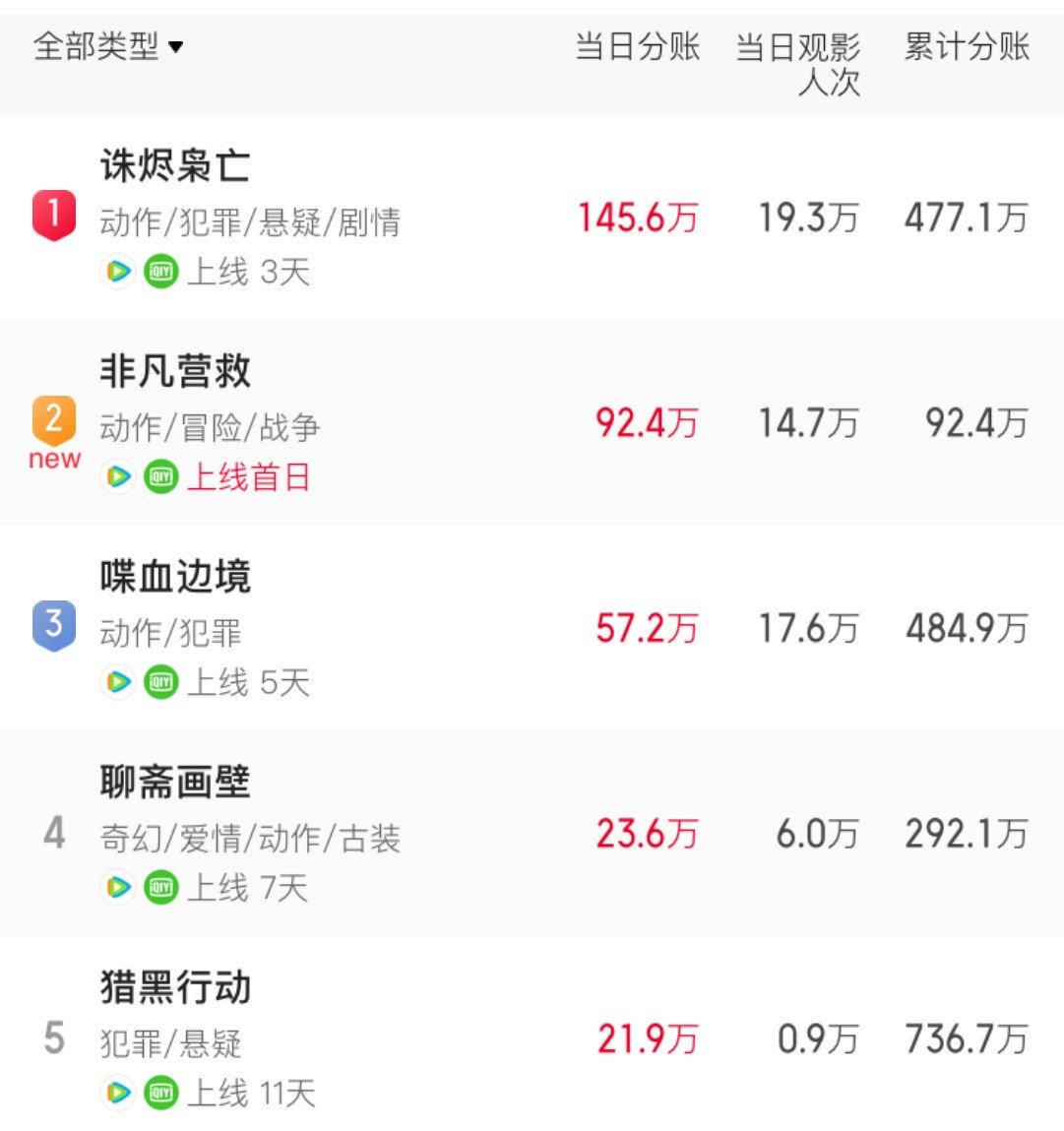Open iQiyi icon beside 聊斋画壁
The image size is (1064, 1131).
point(159,888)
